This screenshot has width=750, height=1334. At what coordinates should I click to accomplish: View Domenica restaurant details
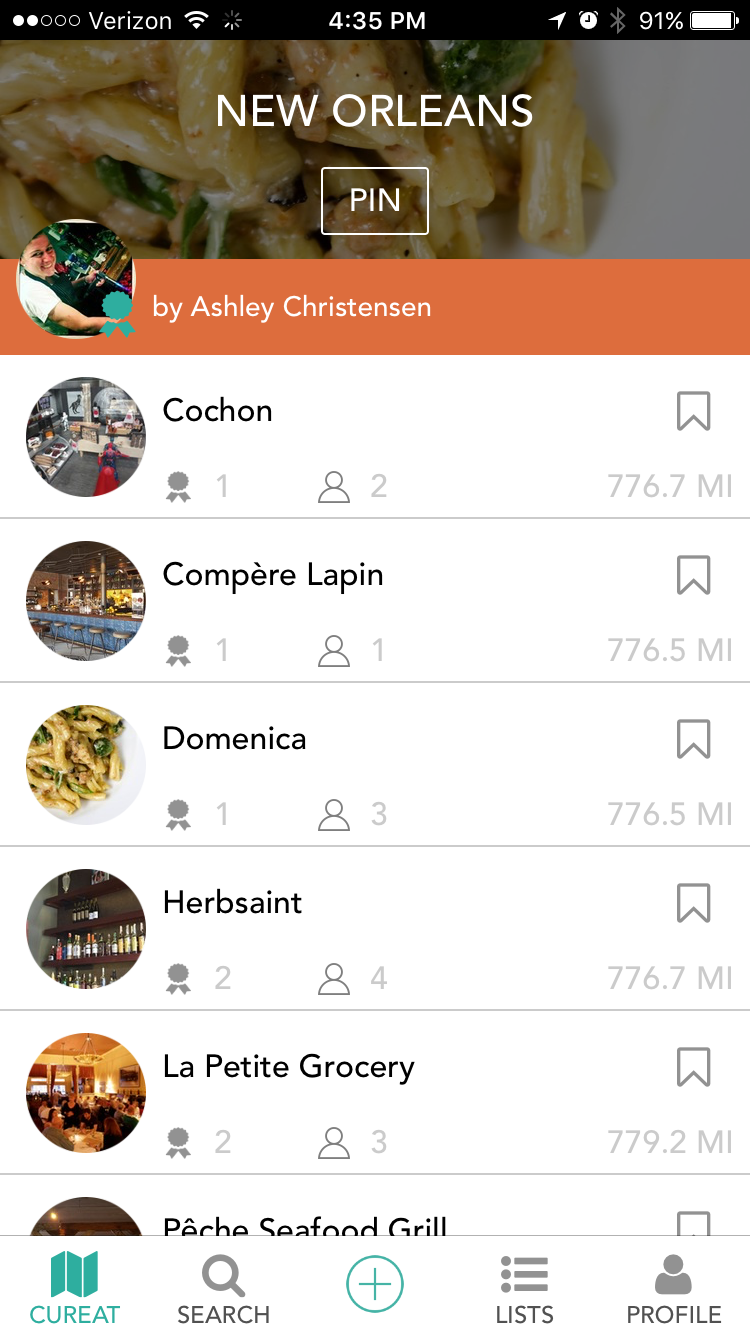point(234,739)
